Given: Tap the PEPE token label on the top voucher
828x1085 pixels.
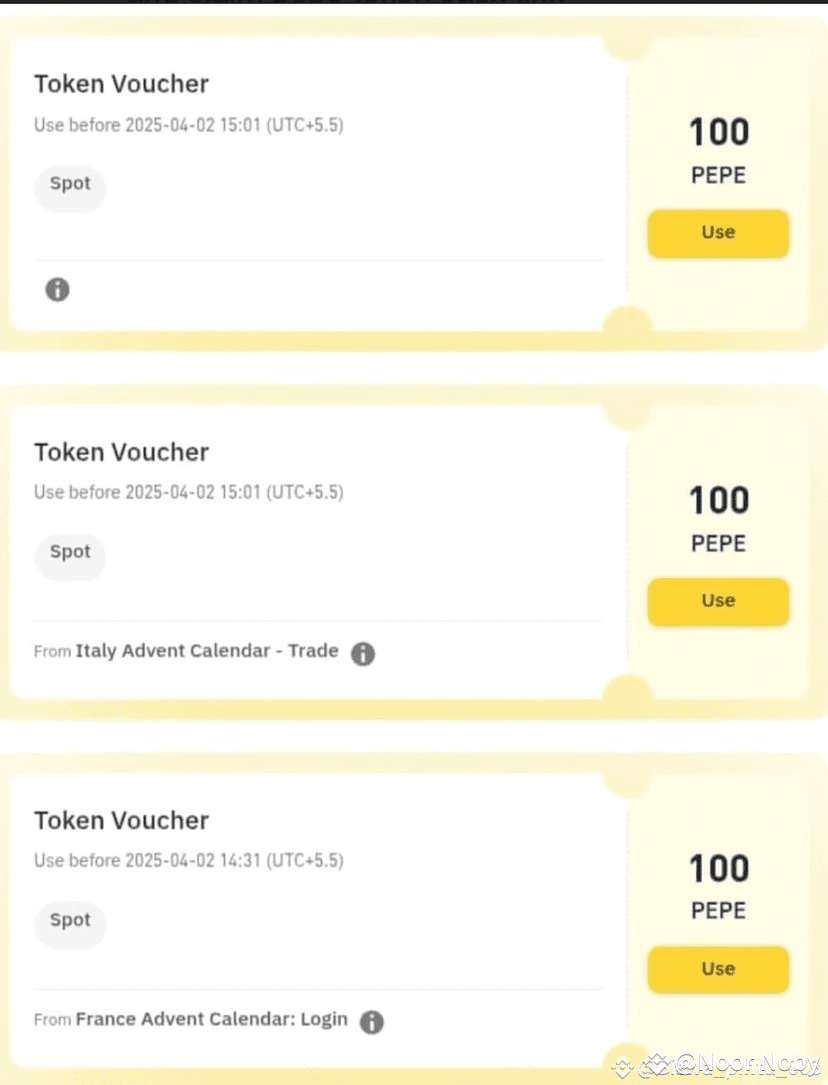Looking at the screenshot, I should [717, 175].
